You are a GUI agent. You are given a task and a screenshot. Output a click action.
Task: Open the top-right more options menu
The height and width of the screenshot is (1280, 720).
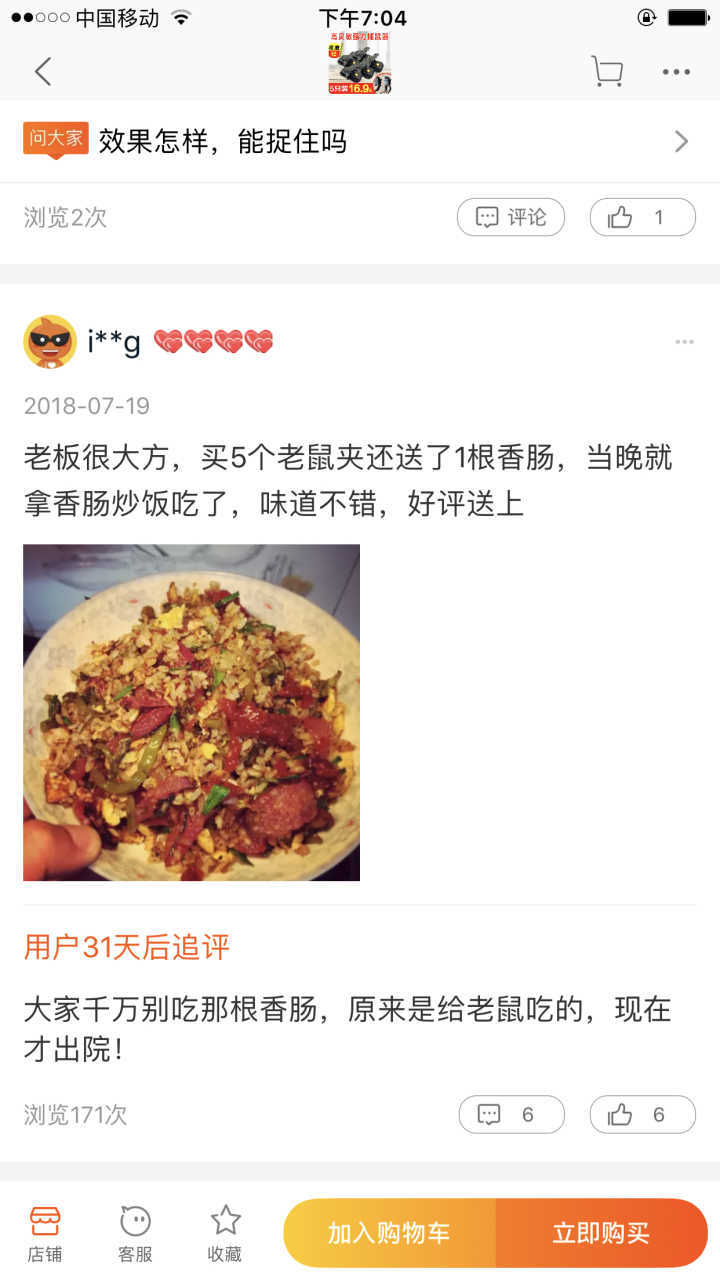tap(676, 72)
